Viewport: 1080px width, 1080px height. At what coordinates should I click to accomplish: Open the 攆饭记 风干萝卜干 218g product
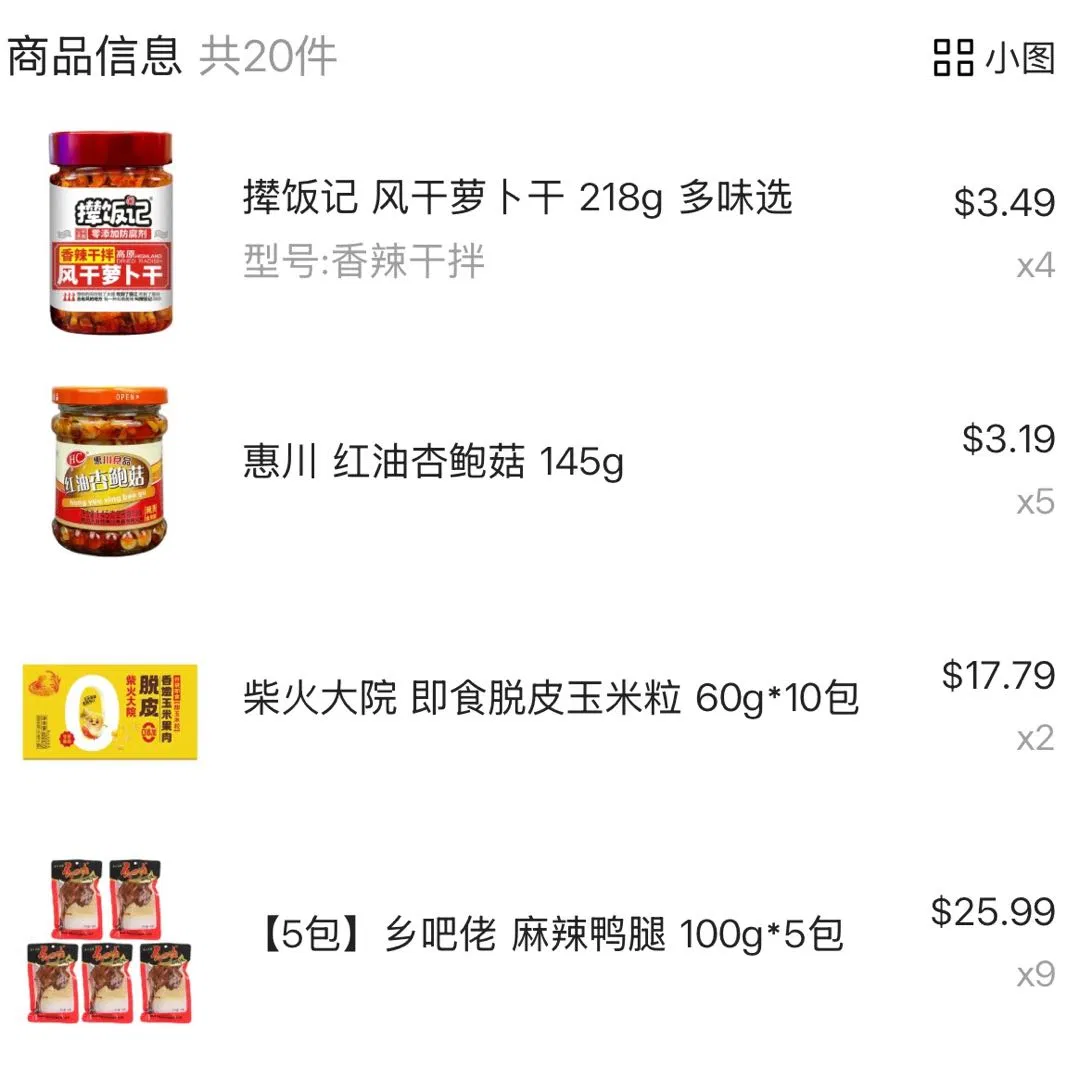pyautogui.click(x=517, y=197)
